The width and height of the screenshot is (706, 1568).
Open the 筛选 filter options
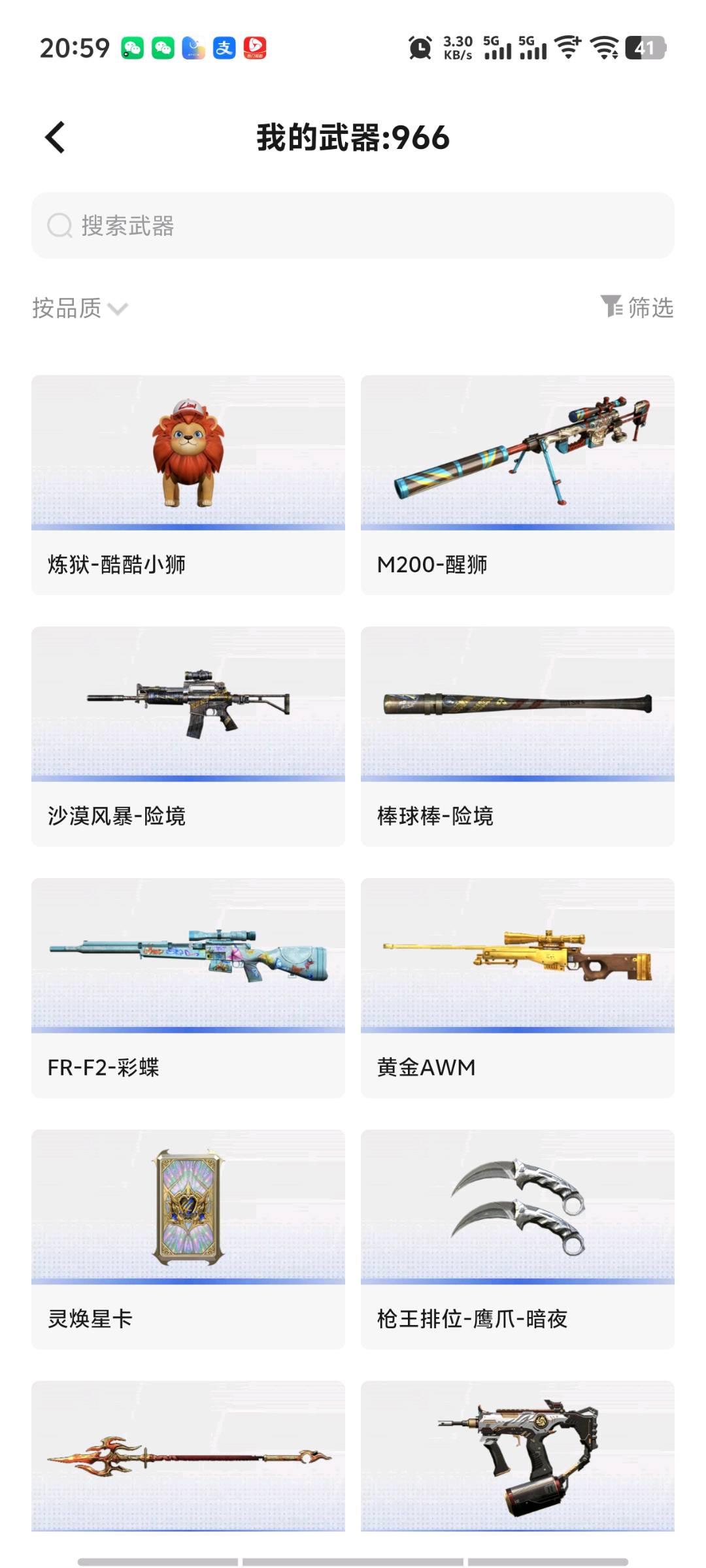click(637, 307)
